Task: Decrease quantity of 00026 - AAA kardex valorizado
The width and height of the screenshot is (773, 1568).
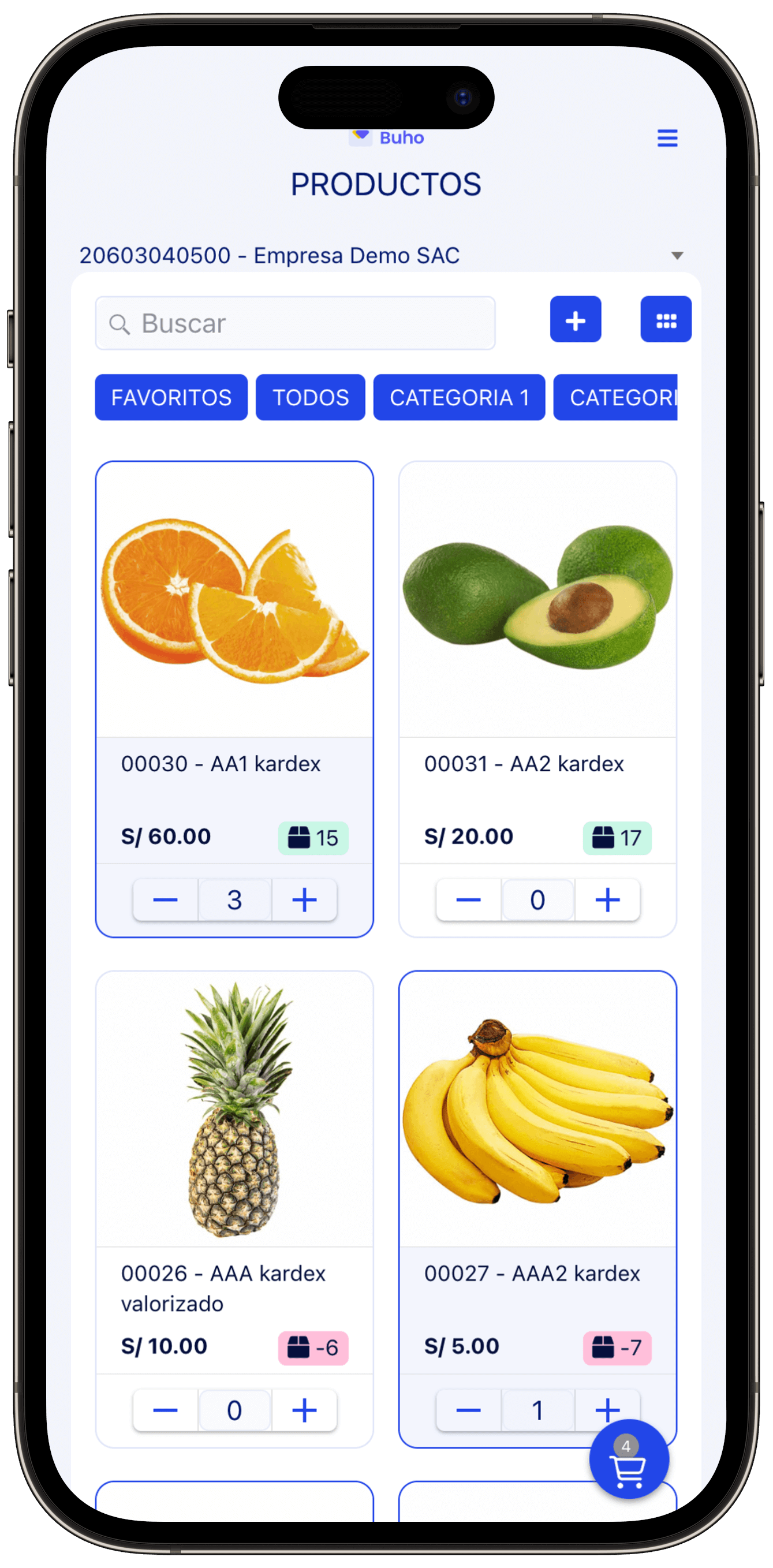Action: click(166, 1410)
